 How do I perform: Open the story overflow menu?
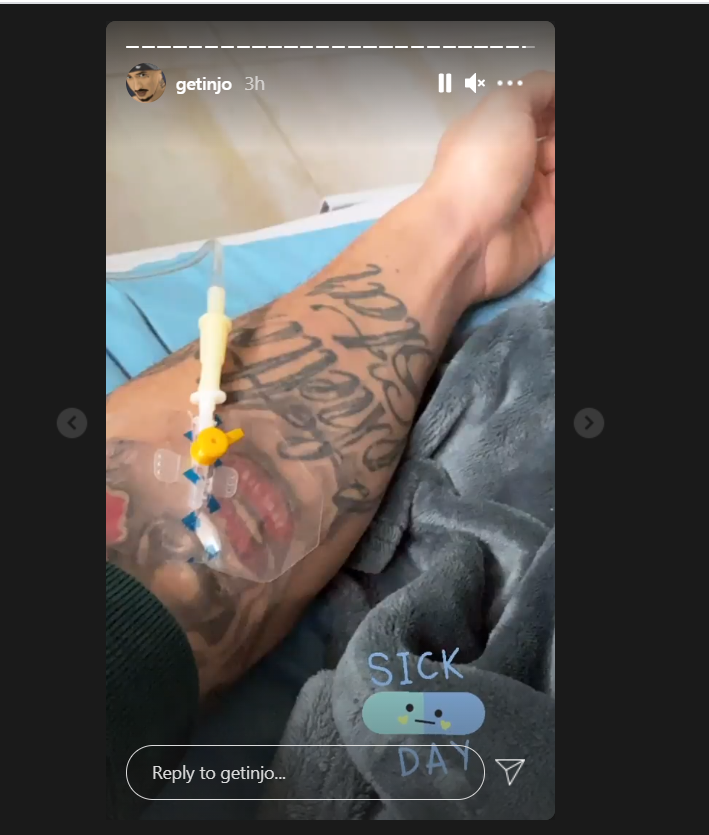510,84
